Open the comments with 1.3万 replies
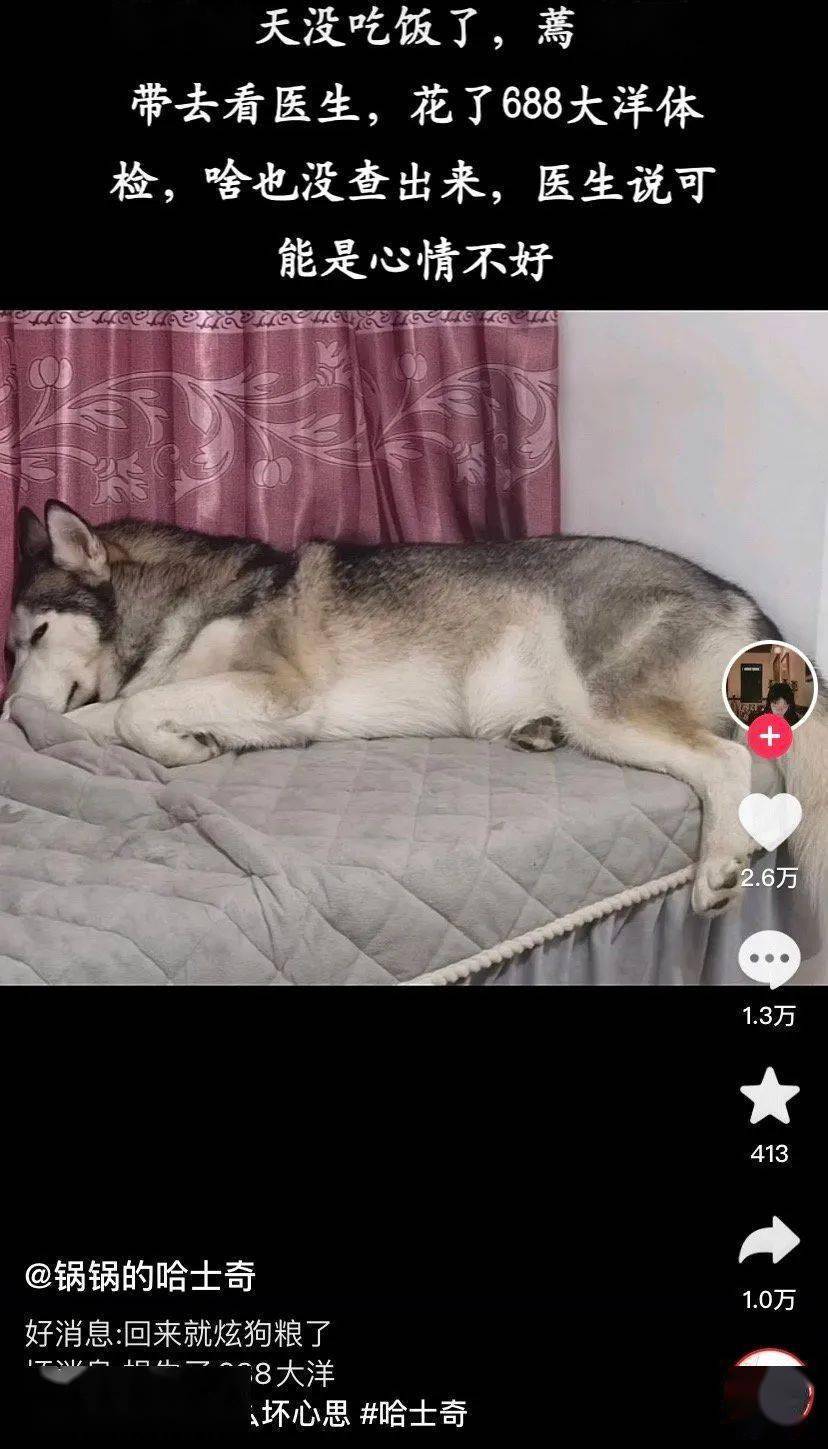Image resolution: width=828 pixels, height=1449 pixels. tap(769, 960)
